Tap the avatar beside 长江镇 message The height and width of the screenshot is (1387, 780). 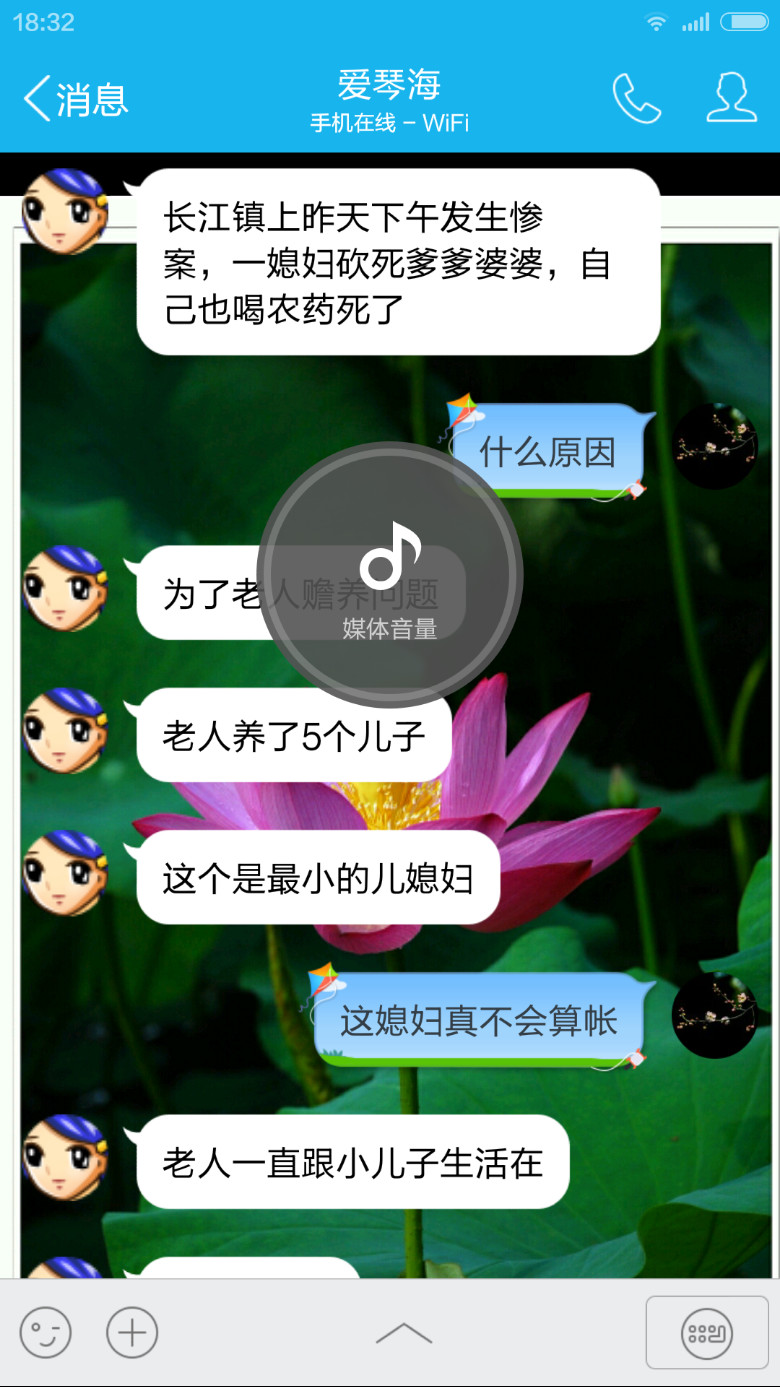pyautogui.click(x=64, y=211)
